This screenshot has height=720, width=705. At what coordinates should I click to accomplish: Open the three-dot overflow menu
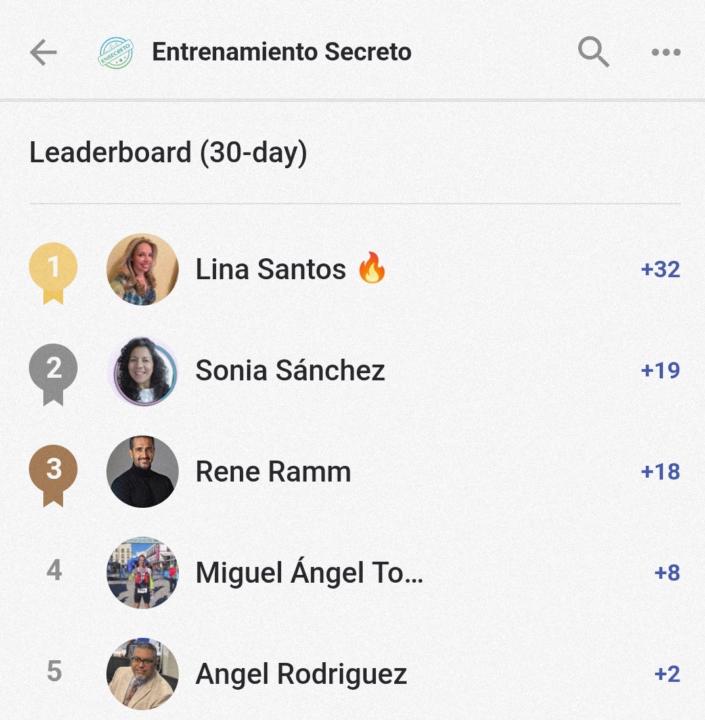665,52
